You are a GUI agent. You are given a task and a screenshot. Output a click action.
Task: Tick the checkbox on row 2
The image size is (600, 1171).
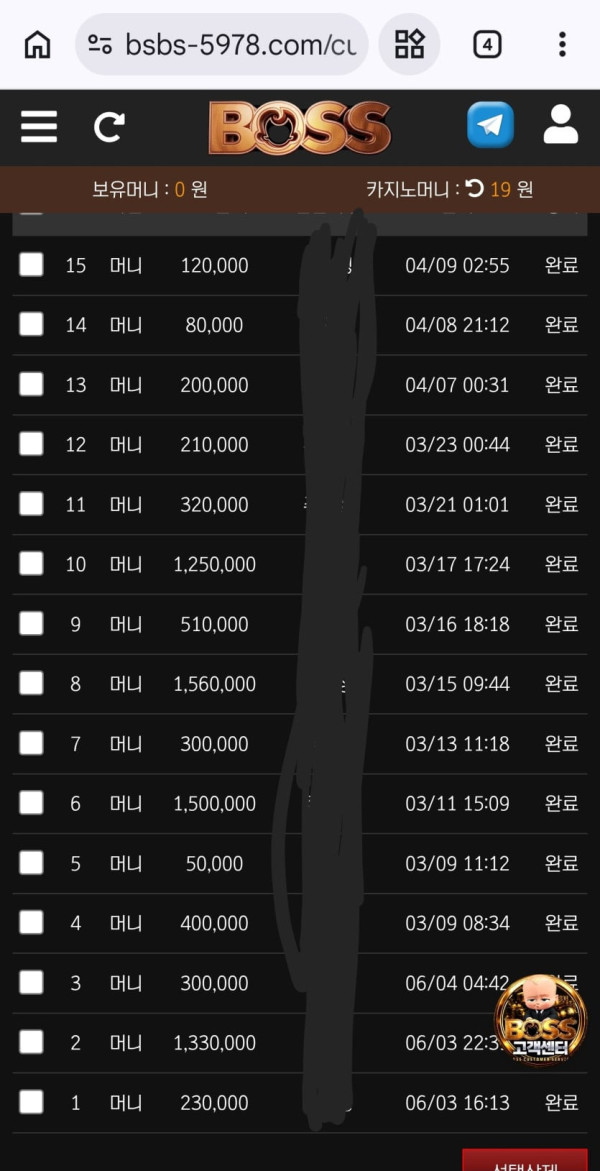32,1043
